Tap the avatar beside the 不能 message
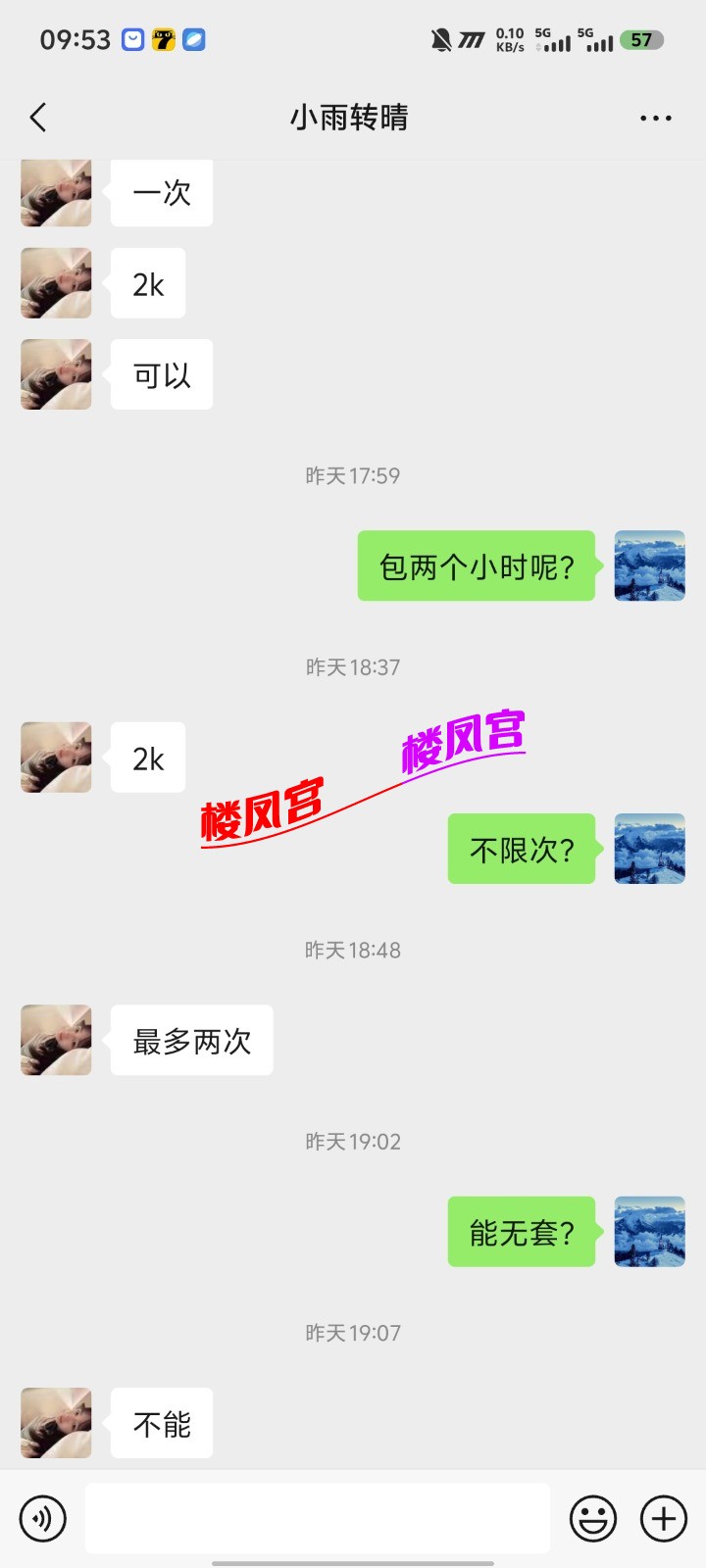The height and width of the screenshot is (1568, 706). tap(56, 1423)
